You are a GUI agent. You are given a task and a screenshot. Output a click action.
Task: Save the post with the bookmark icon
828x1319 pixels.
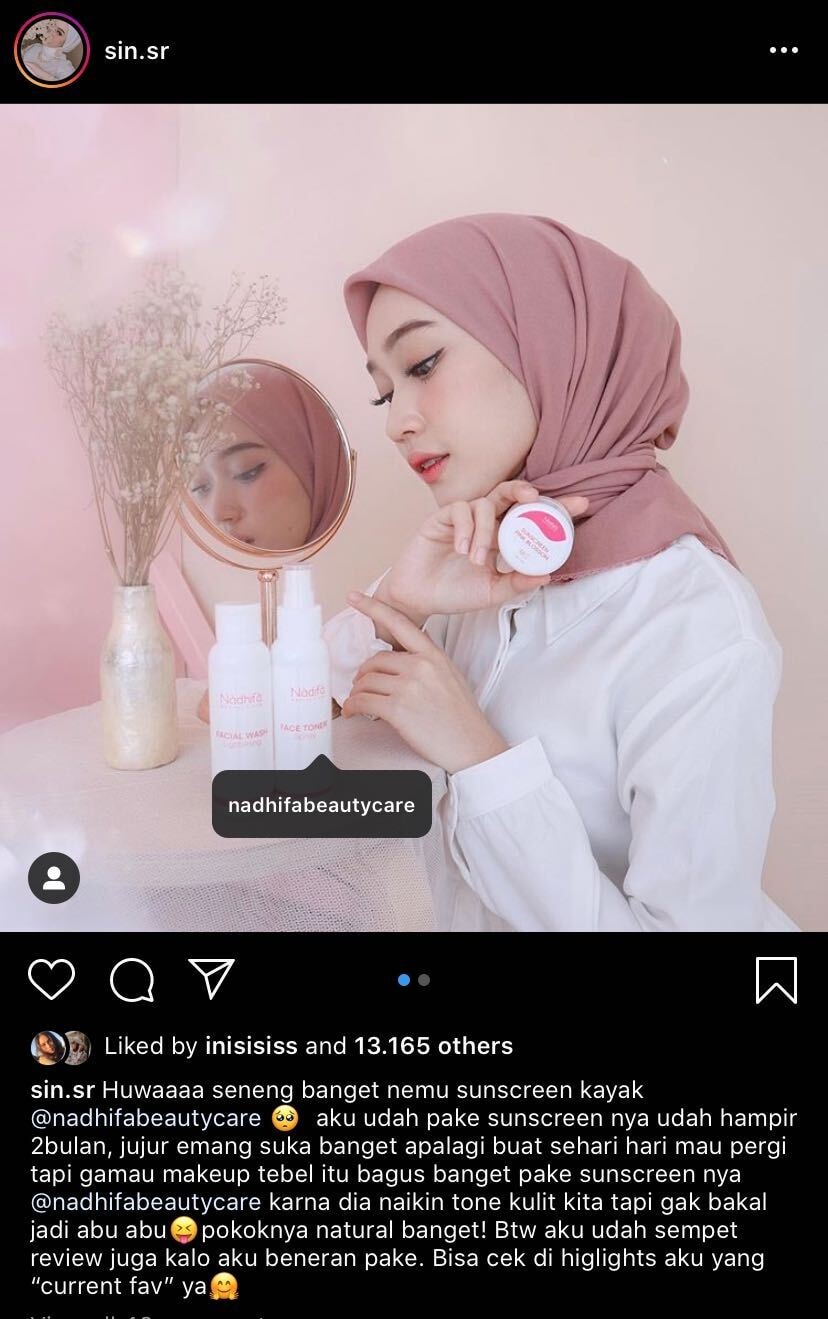point(776,980)
